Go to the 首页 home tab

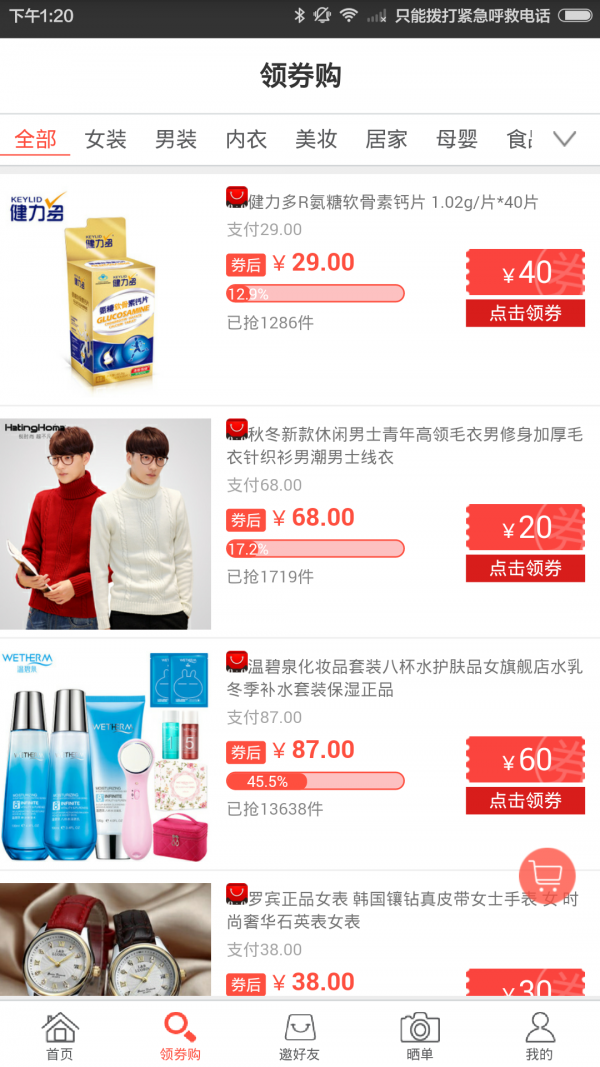pyautogui.click(x=60, y=1036)
